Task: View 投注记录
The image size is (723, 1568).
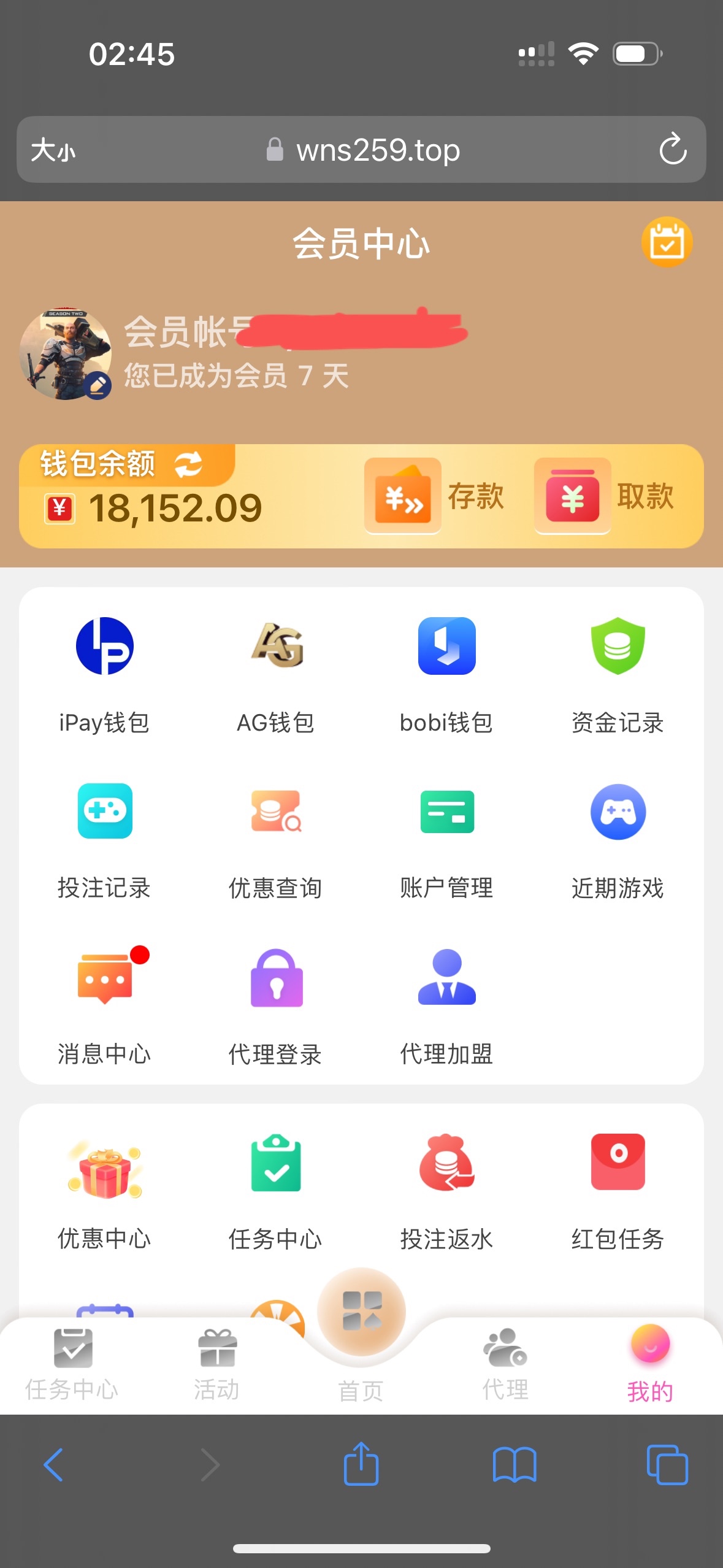Action: (104, 839)
